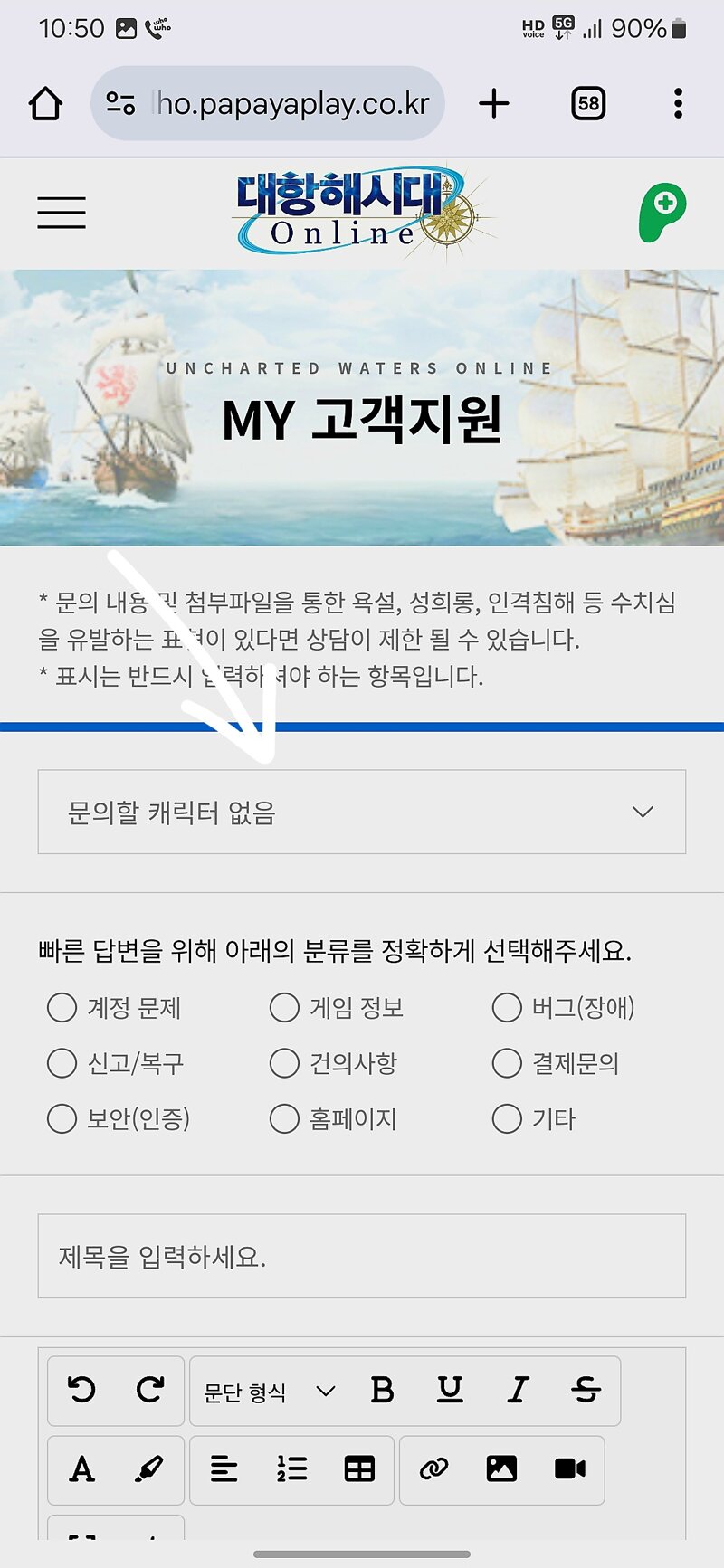Insert an image in the editor
Screen dimensions: 724x1568
coord(501,1469)
